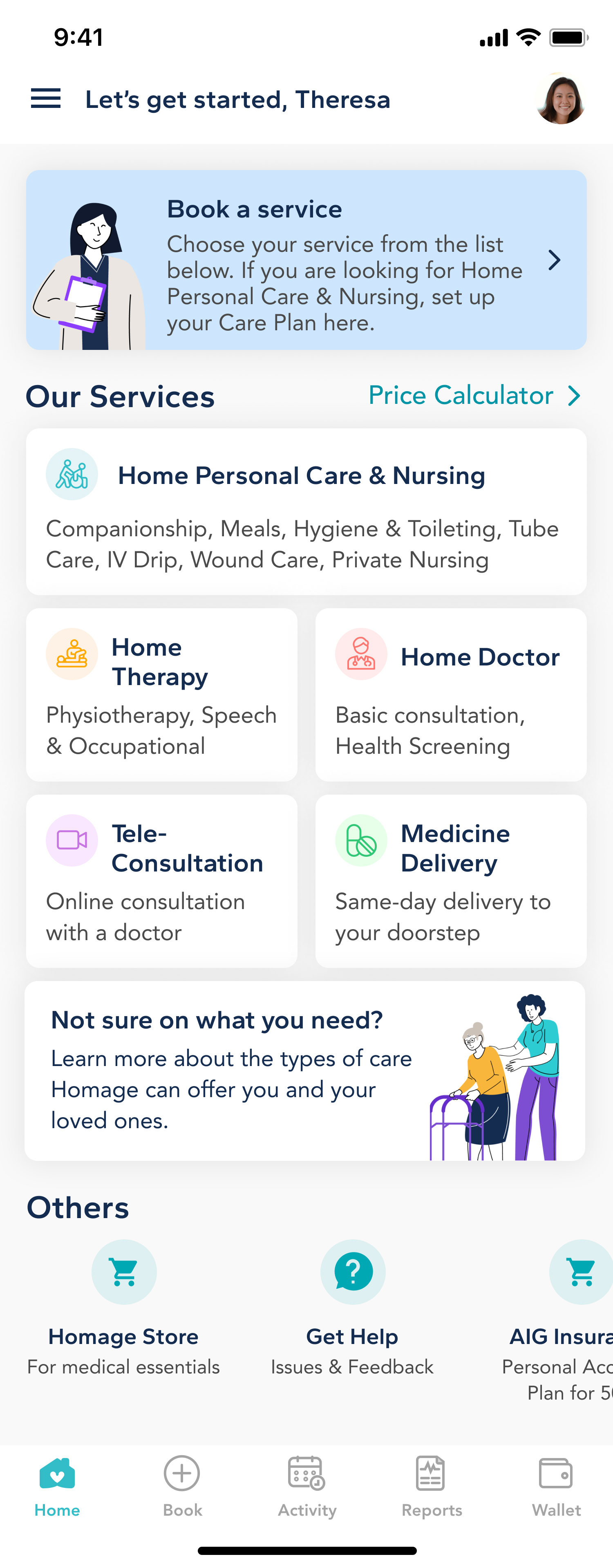Open the Tele-Consultation service card

click(x=162, y=881)
